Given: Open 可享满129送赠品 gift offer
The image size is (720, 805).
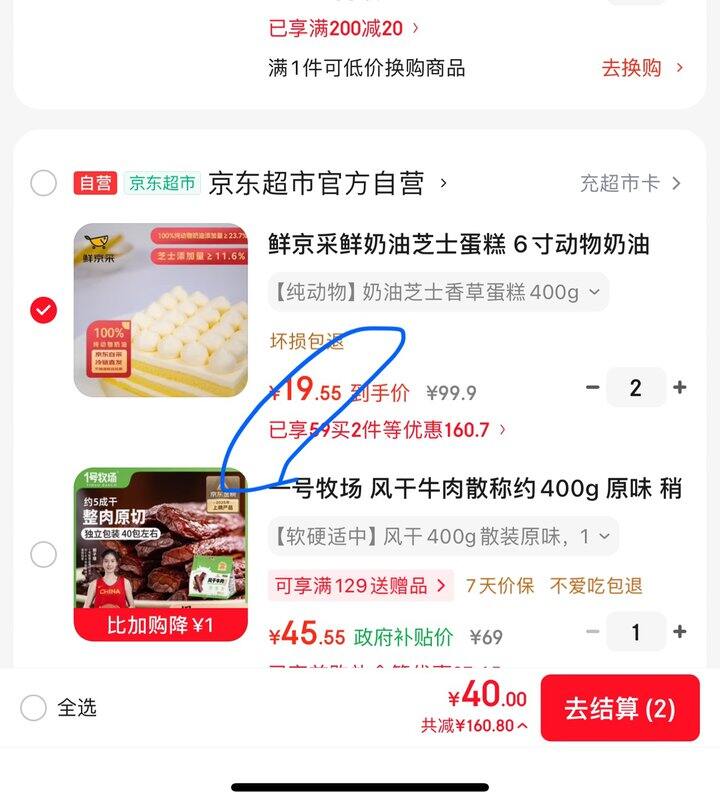Looking at the screenshot, I should [x=360, y=586].
